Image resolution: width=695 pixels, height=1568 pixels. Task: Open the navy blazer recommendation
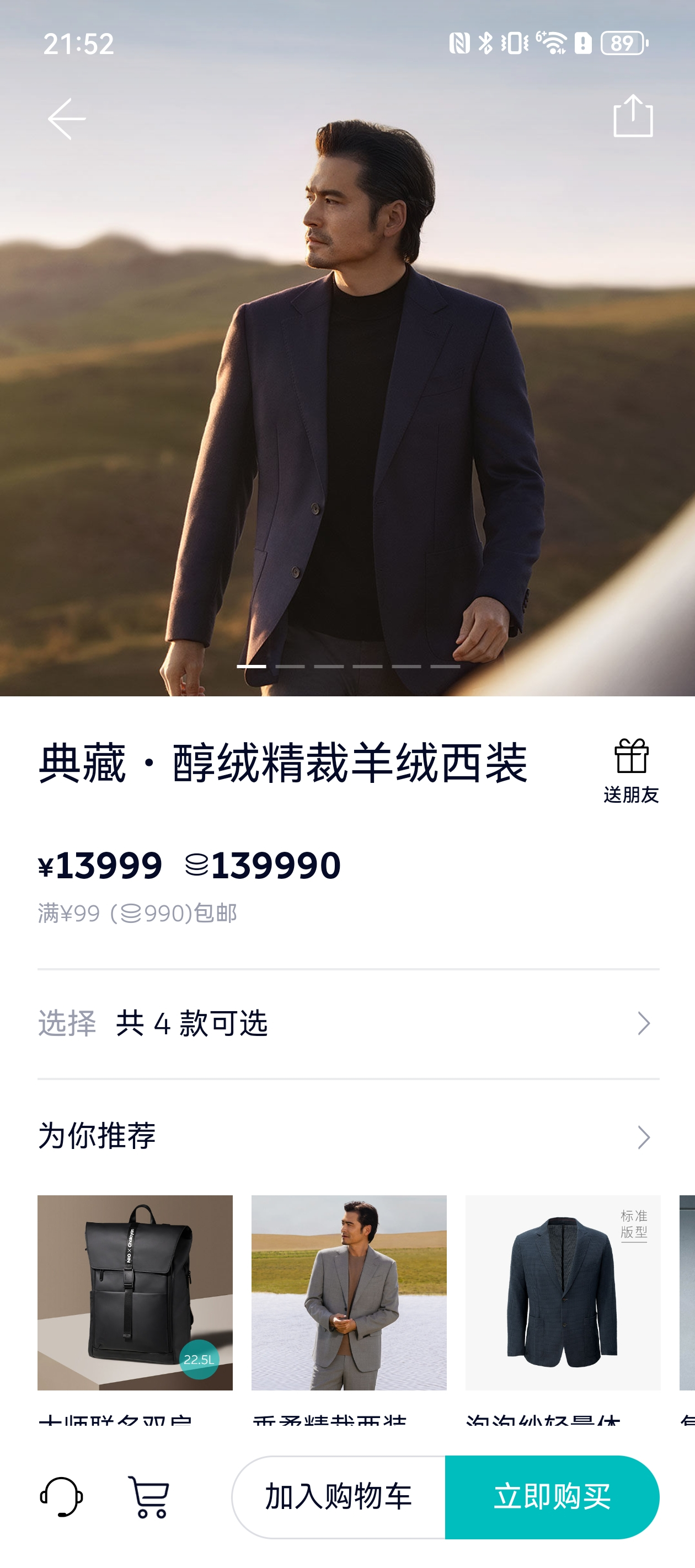point(562,1292)
